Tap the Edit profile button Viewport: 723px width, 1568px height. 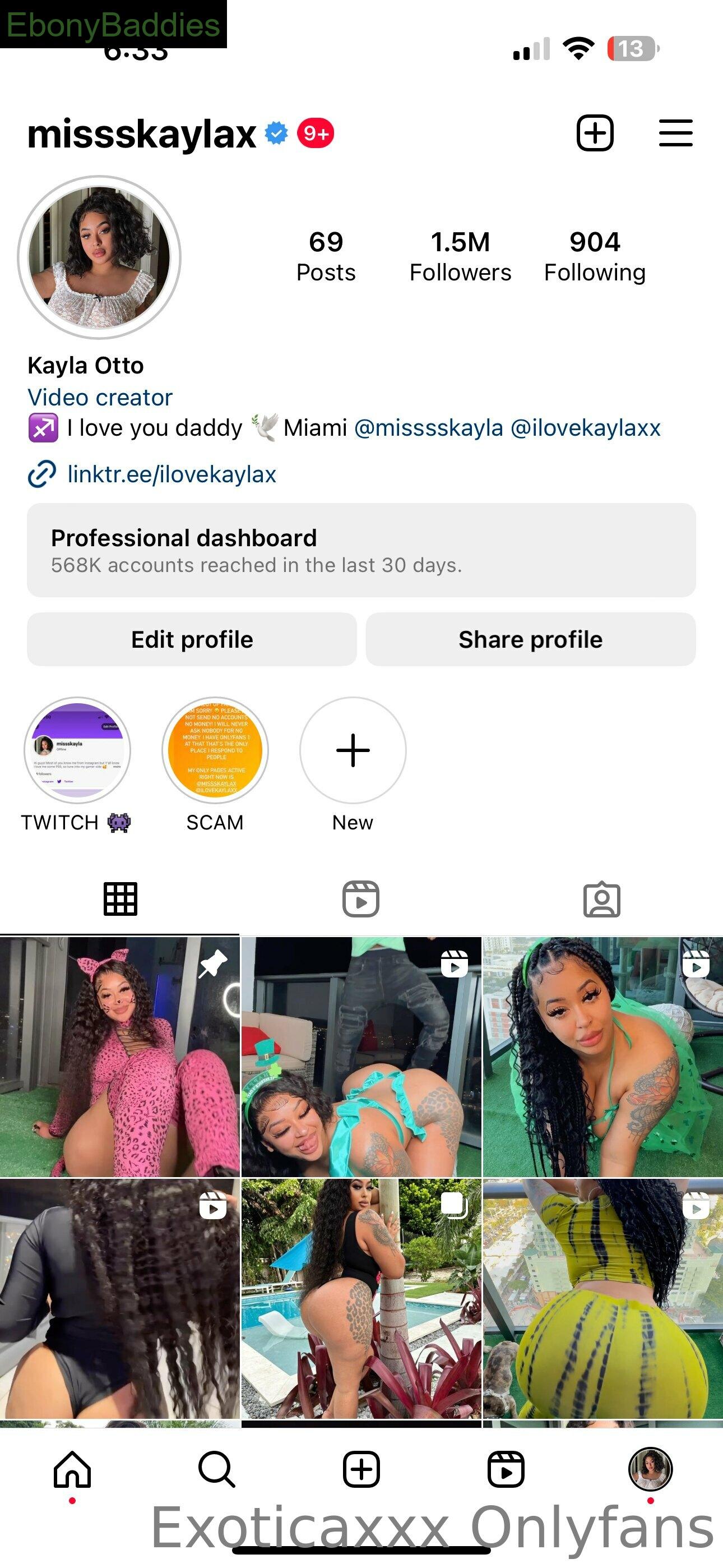(192, 639)
